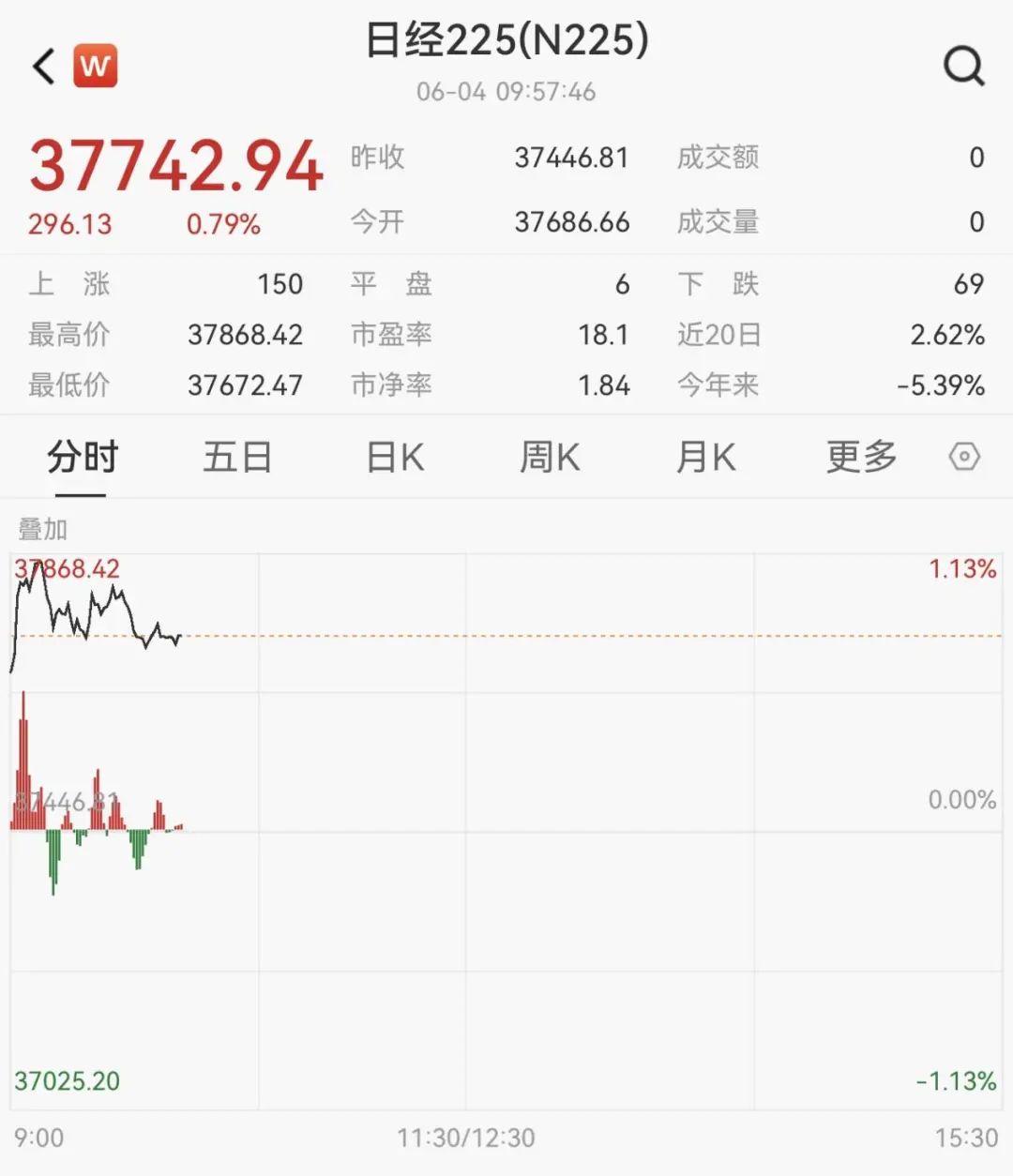Tap the red W icon
Viewport: 1013px width, 1176px height.
(95, 66)
